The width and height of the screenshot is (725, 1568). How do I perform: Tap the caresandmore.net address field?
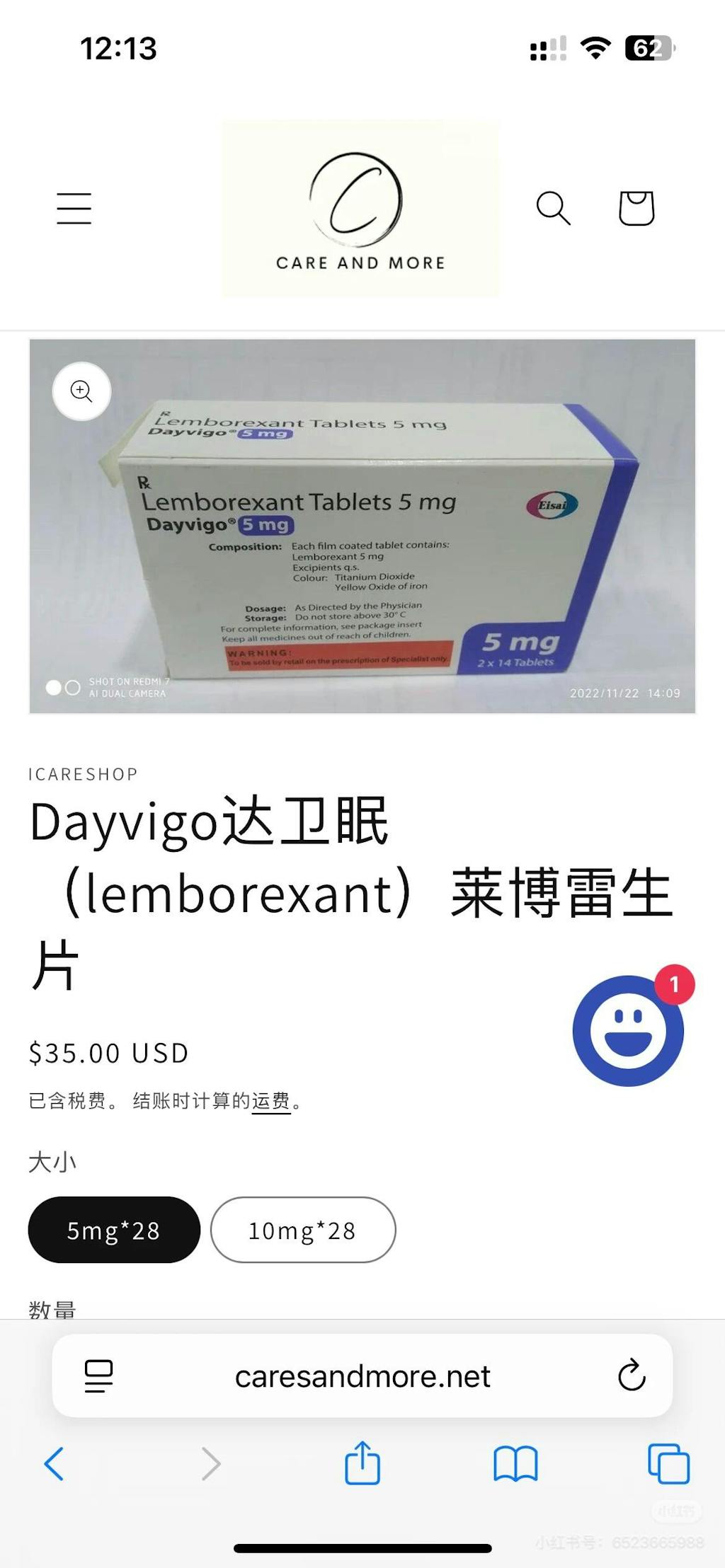(x=362, y=1376)
